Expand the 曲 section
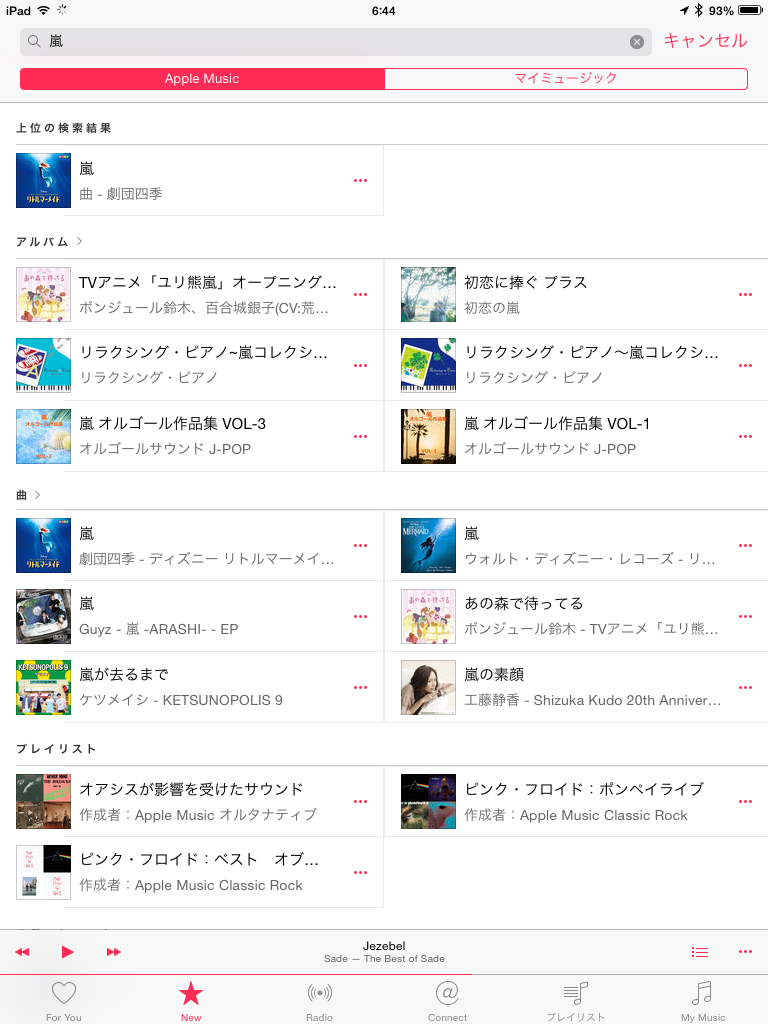The image size is (768, 1024). tap(28, 495)
